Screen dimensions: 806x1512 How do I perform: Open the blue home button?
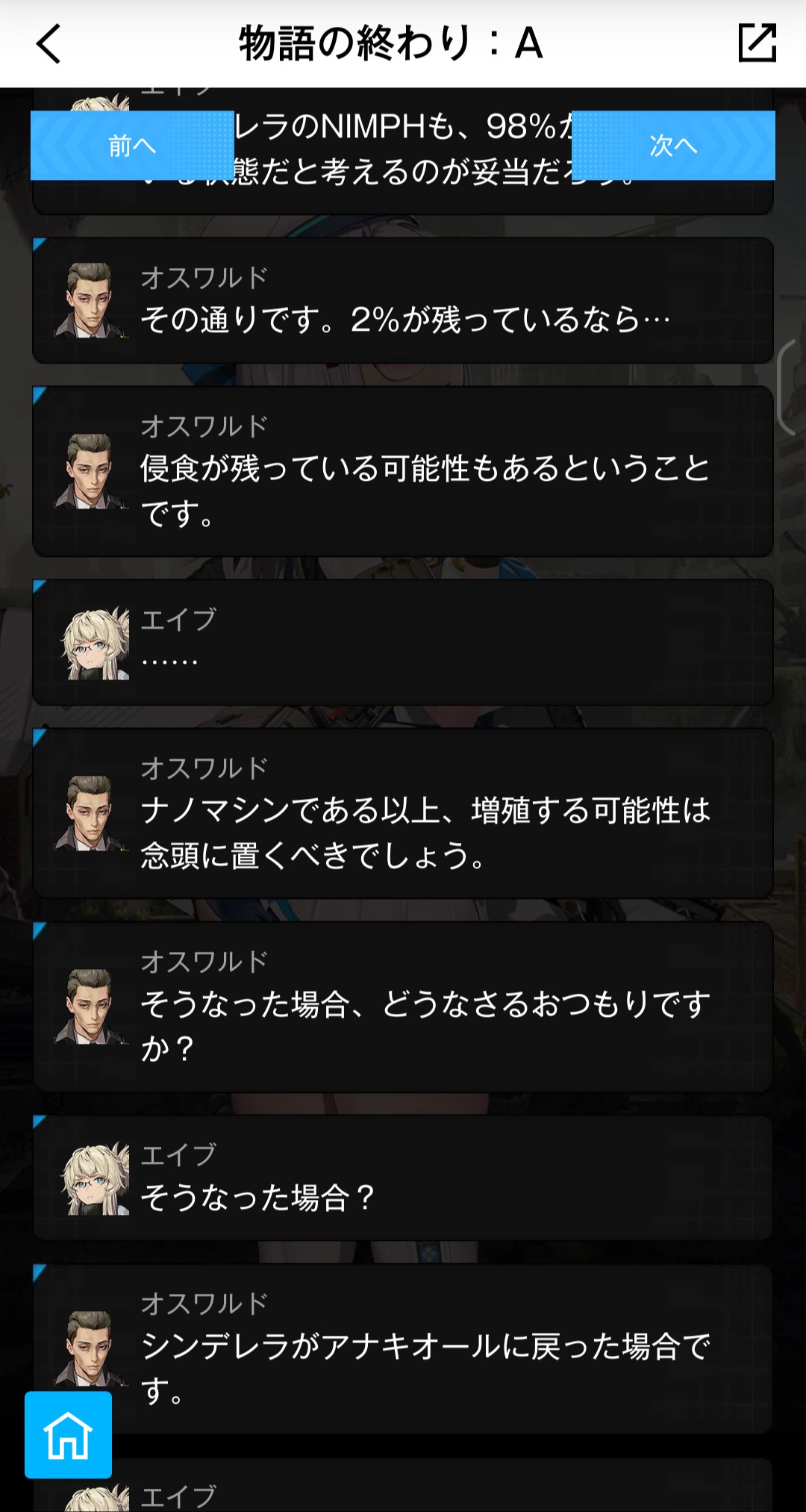point(68,1434)
